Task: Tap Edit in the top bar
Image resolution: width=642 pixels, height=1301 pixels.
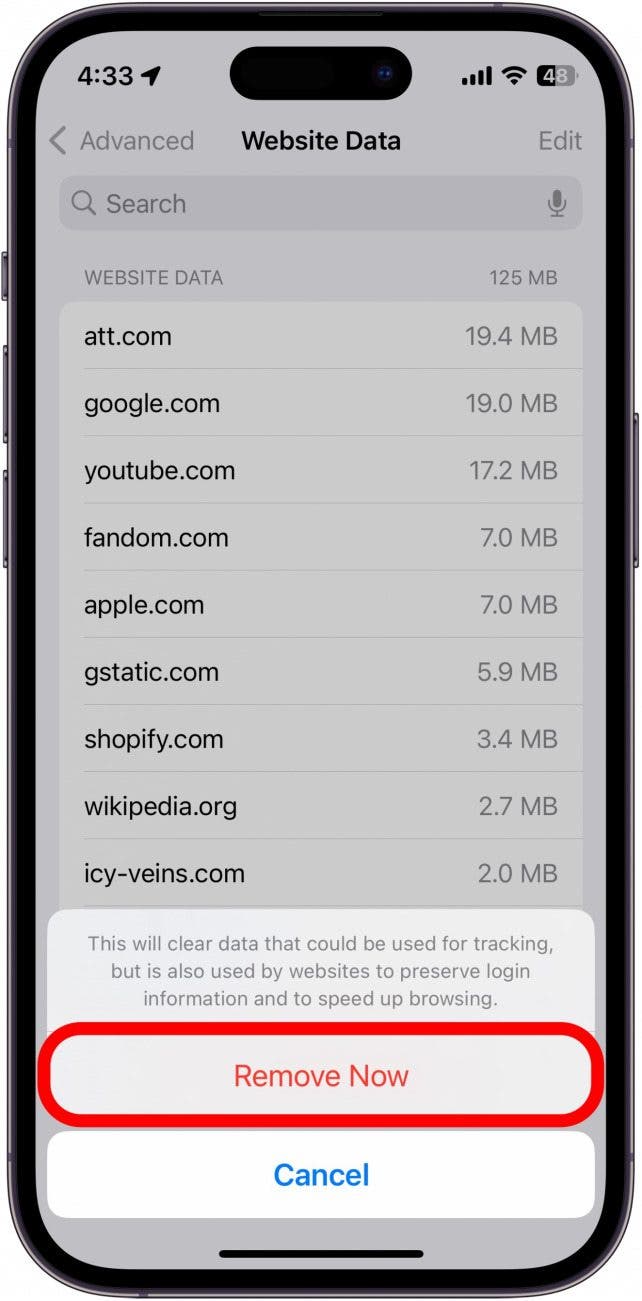Action: point(559,141)
